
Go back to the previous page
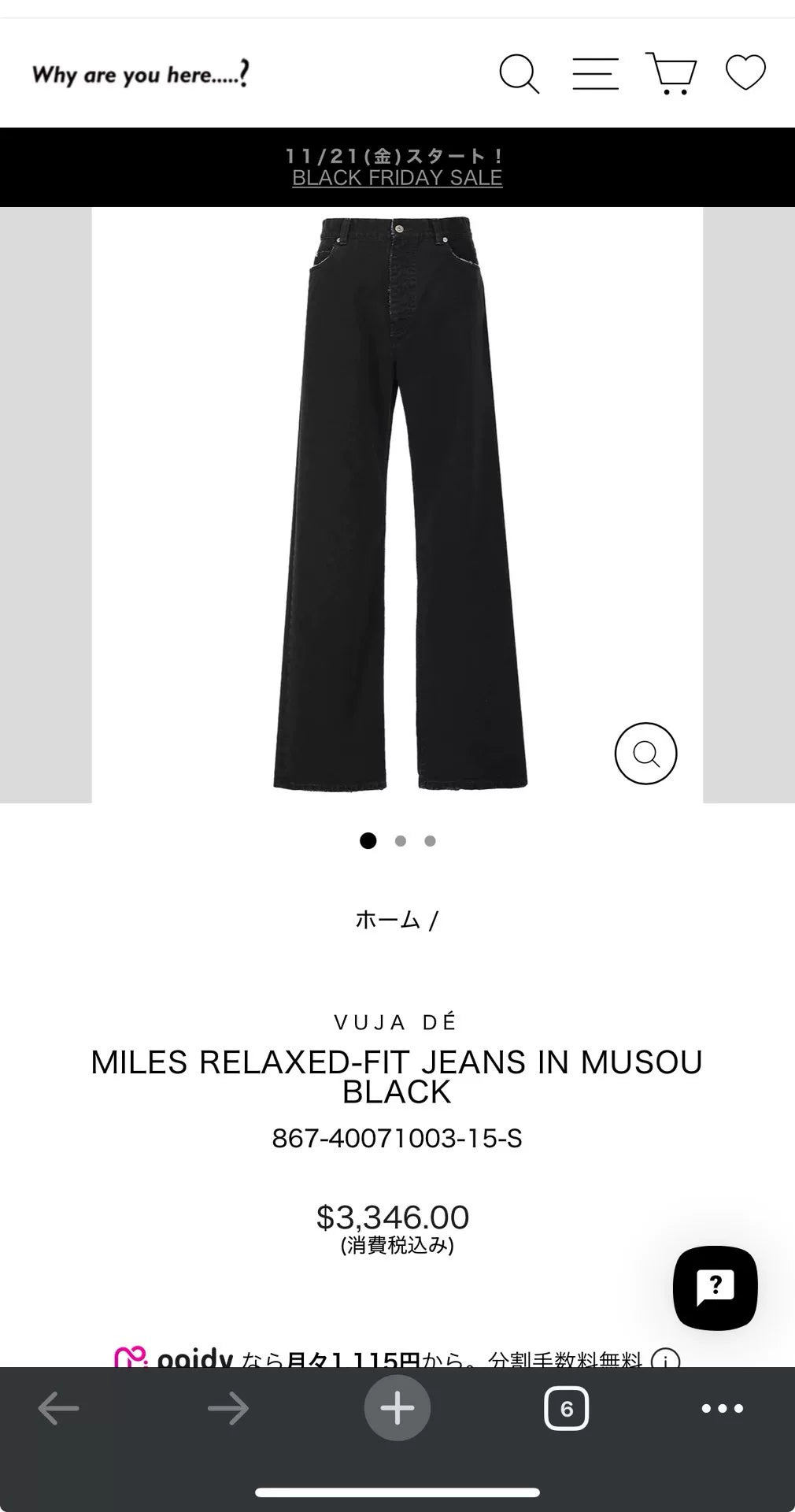[59, 1408]
